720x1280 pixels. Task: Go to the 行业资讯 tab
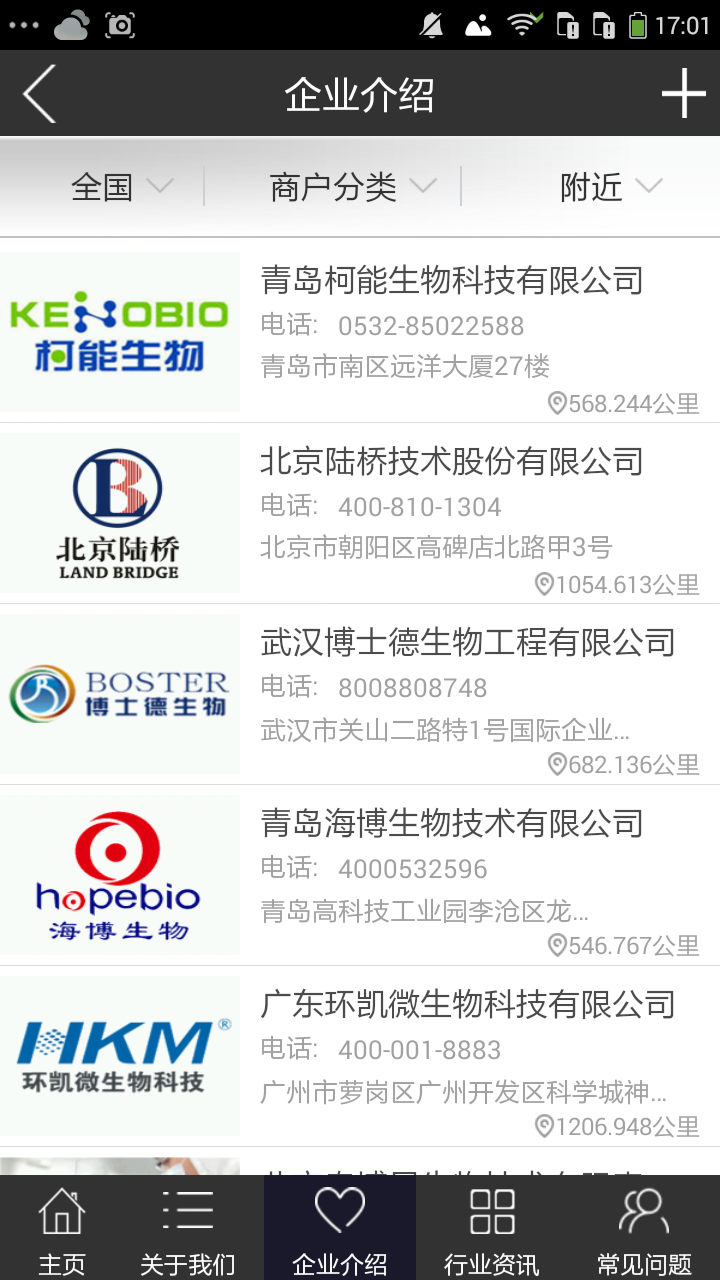point(492,1228)
